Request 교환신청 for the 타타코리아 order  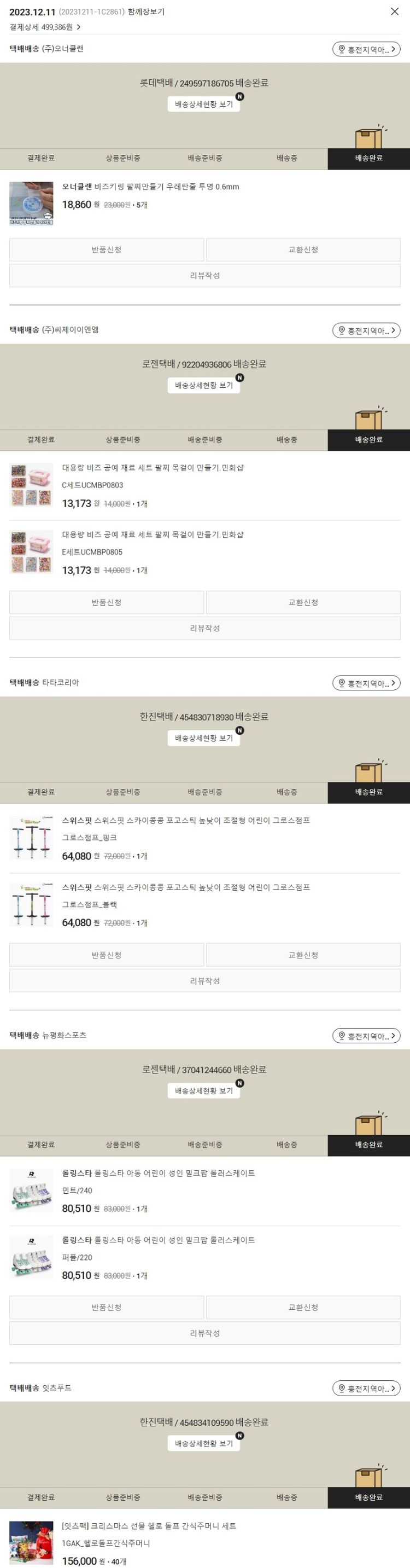point(303,955)
